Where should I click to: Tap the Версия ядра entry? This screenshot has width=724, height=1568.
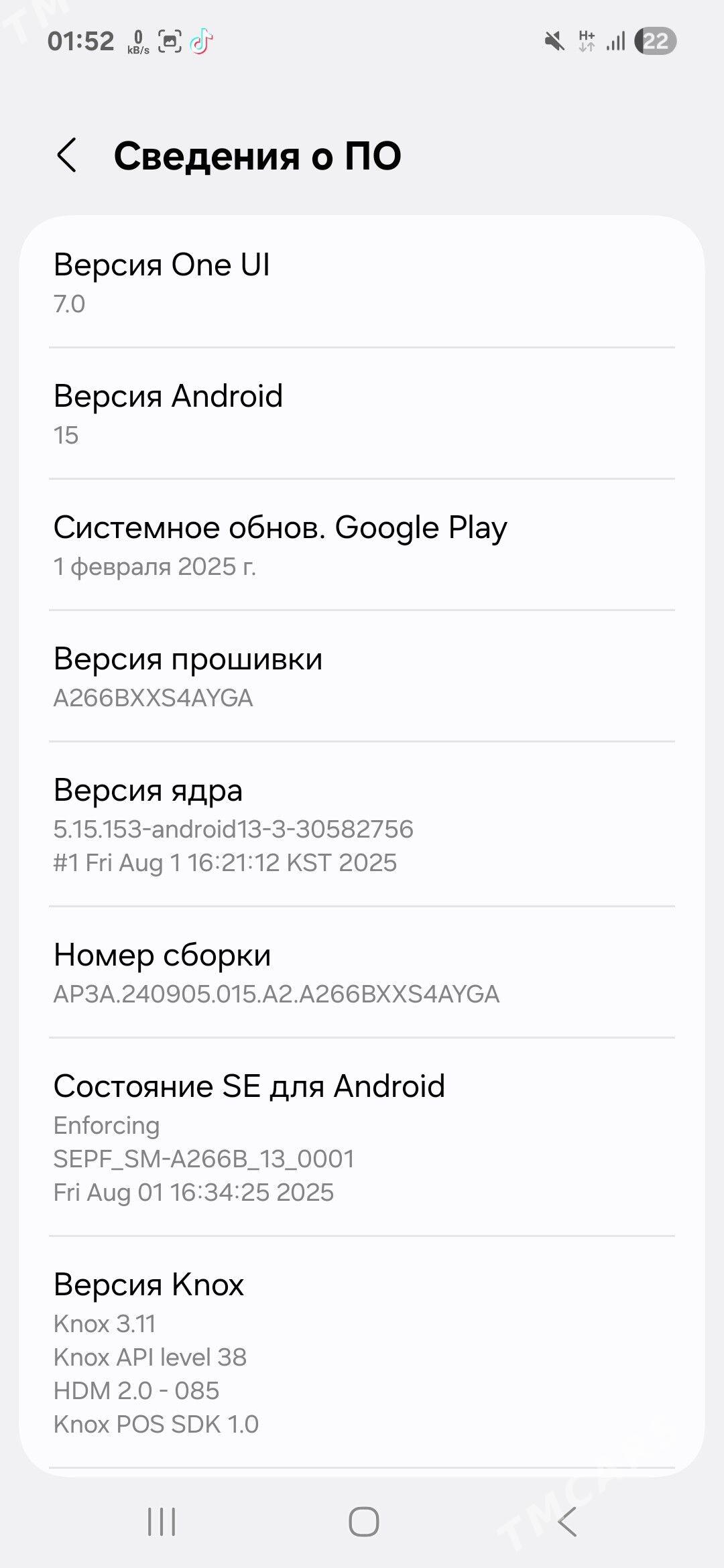[x=362, y=824]
